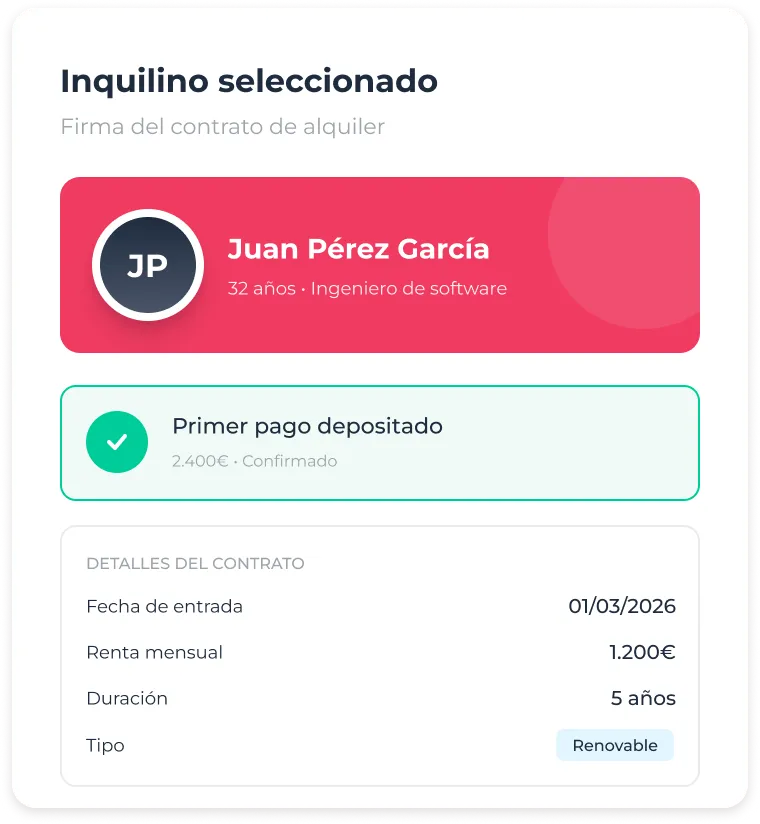Click the confirmed payment status icon
Viewport: 760px width, 824px height.
point(117,441)
